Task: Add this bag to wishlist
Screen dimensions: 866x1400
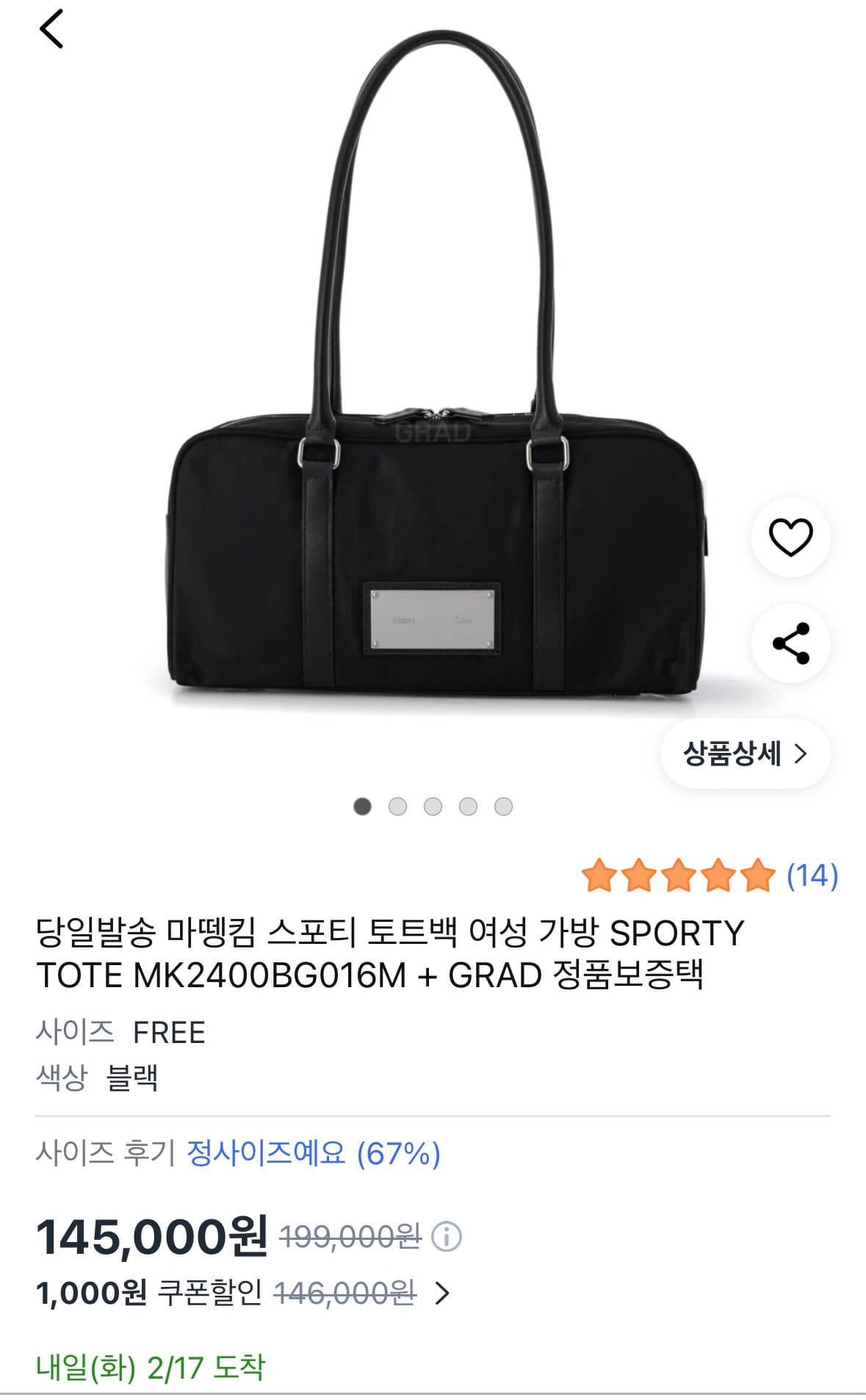Action: click(x=790, y=537)
